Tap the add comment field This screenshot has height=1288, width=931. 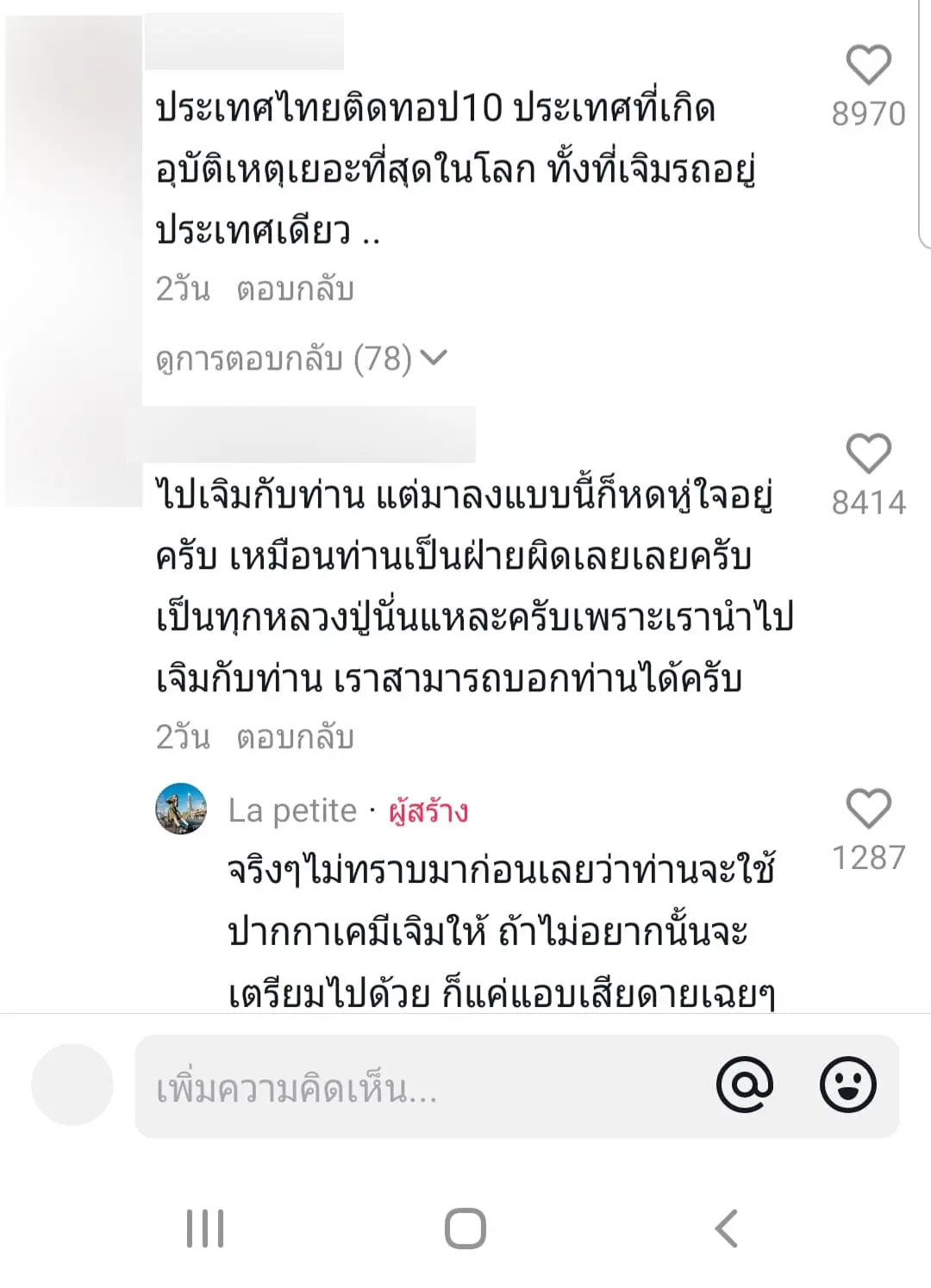(x=414, y=1088)
